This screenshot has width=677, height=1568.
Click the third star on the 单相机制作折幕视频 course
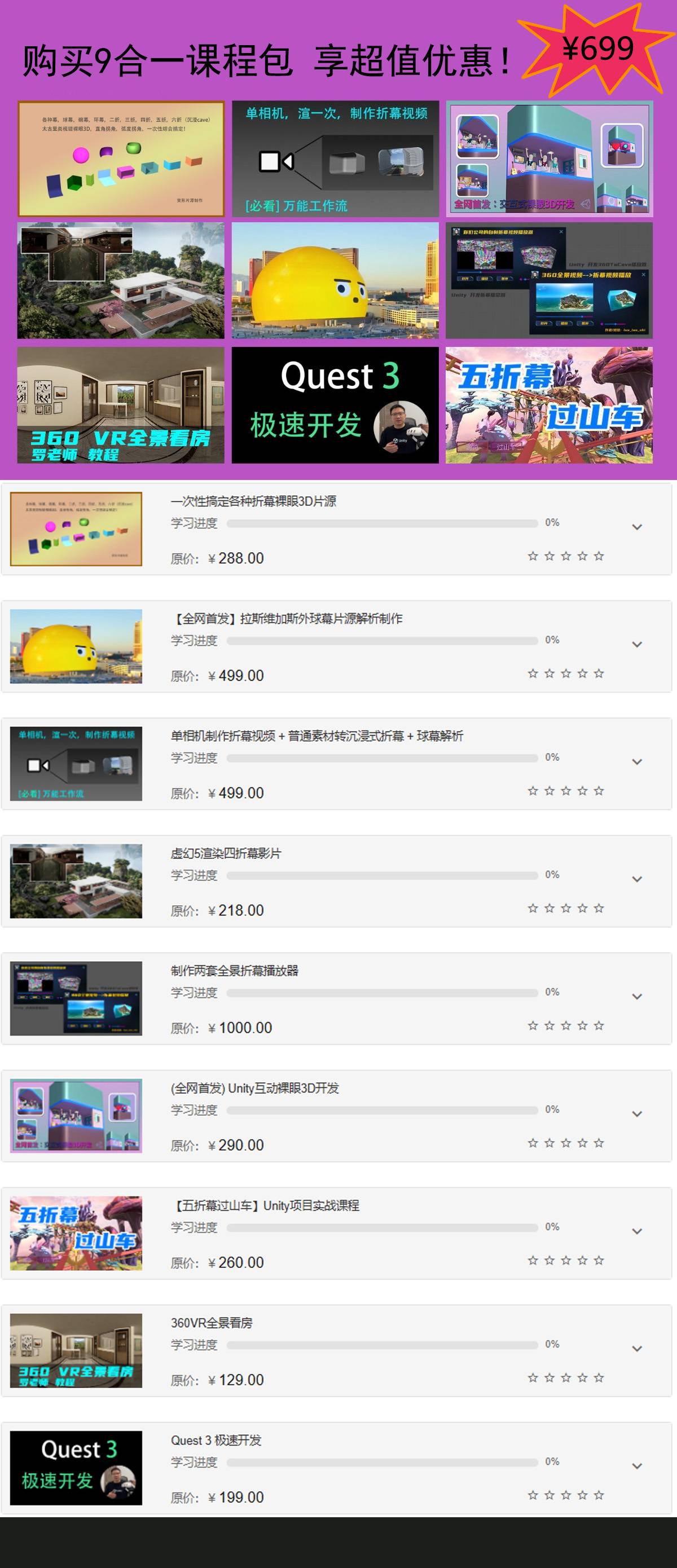566,792
